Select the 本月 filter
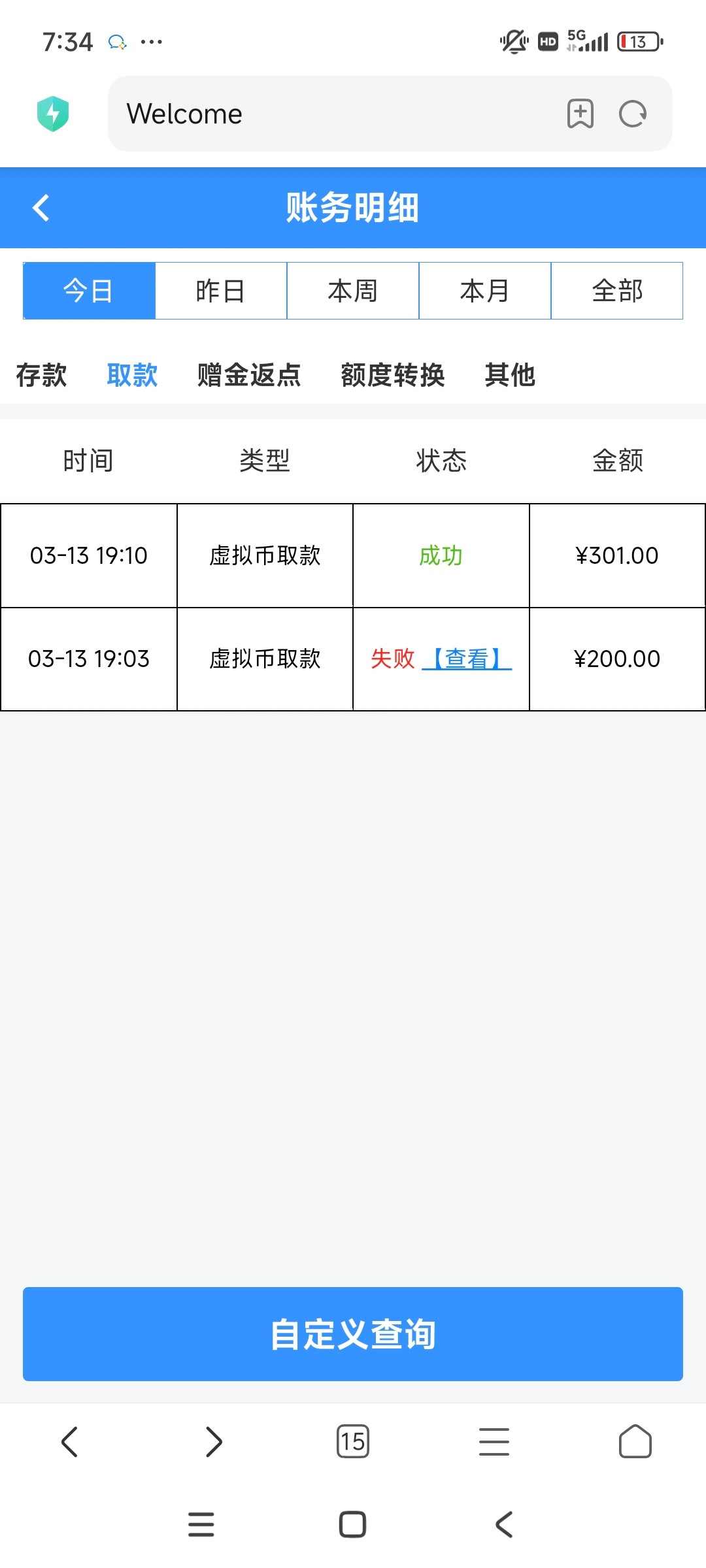 [x=485, y=291]
